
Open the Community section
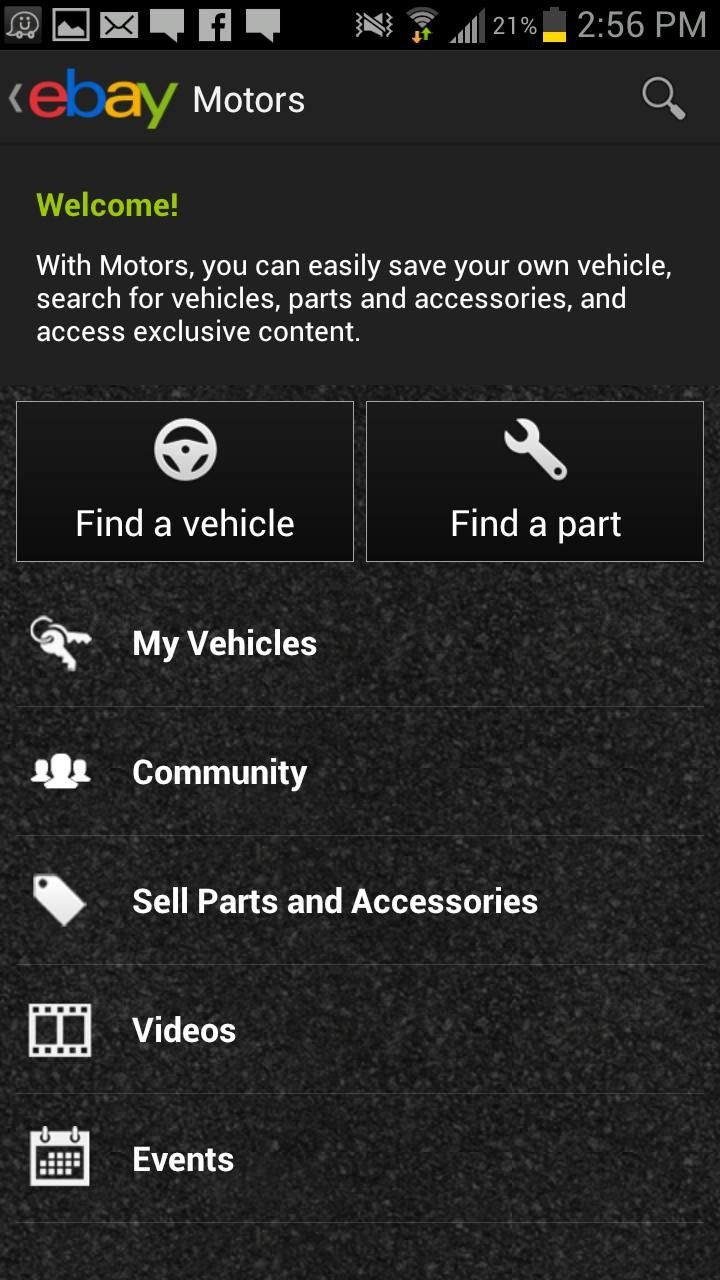click(219, 770)
